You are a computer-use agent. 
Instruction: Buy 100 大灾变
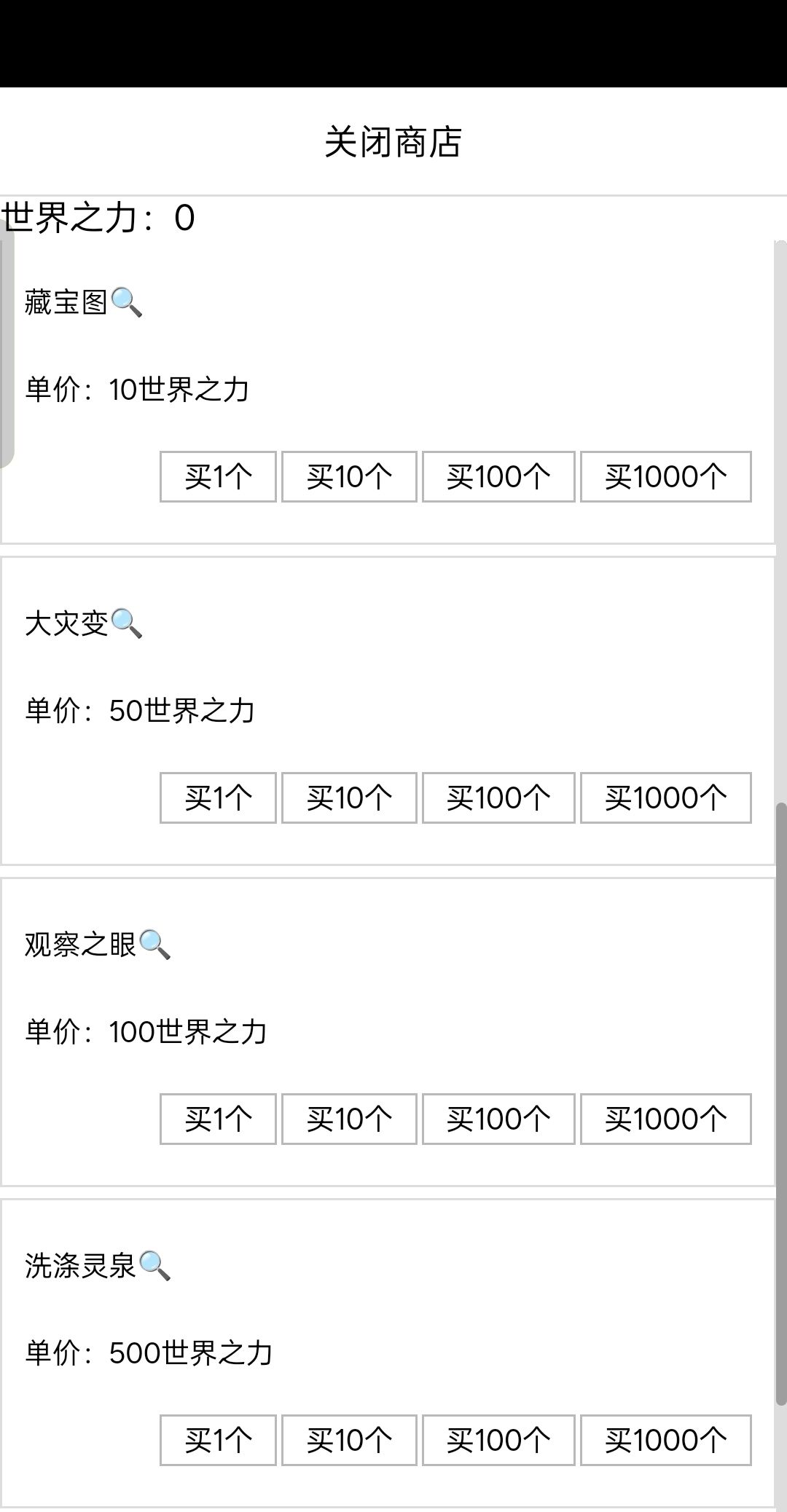(x=498, y=798)
